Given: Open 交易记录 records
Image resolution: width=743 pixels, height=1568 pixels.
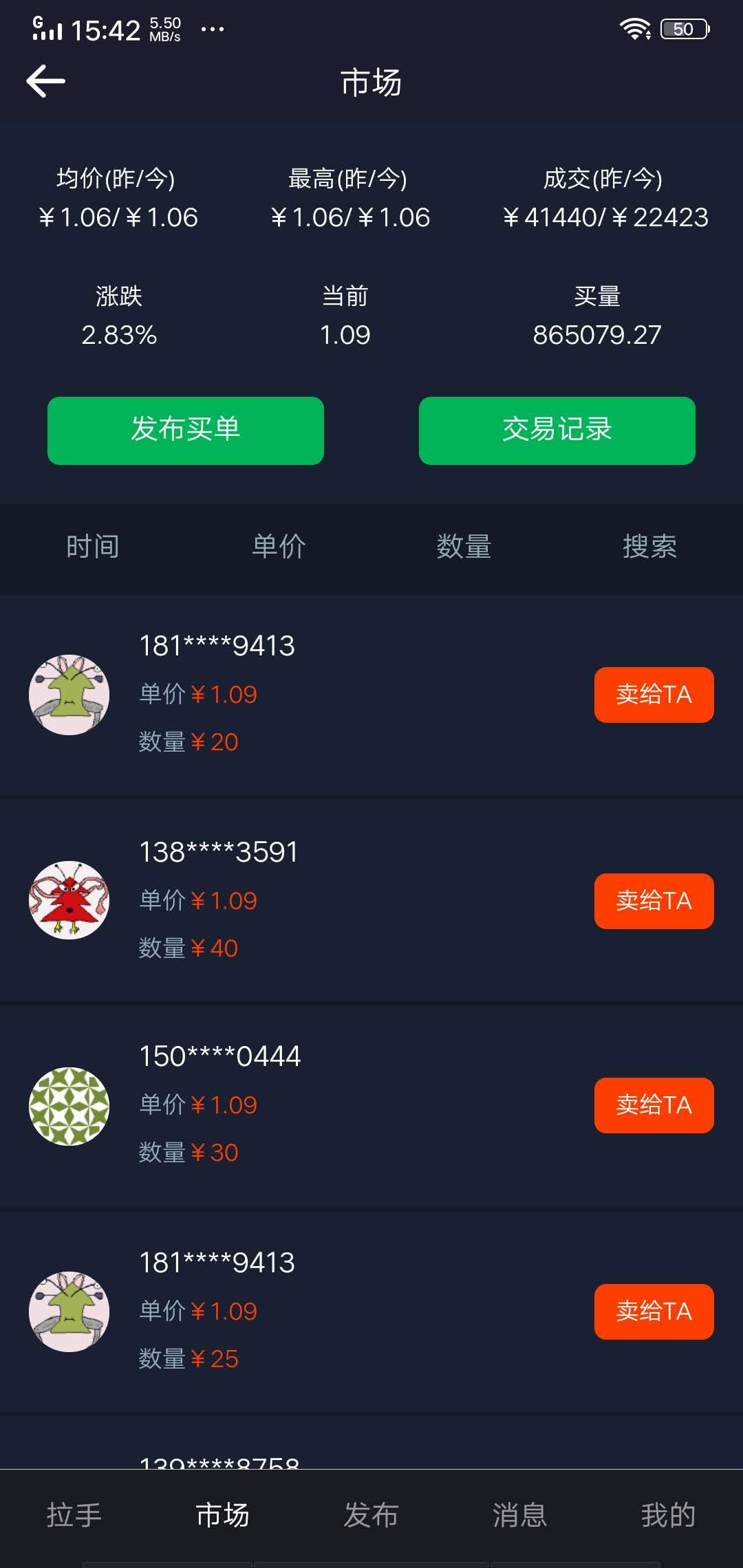Looking at the screenshot, I should 557,431.
